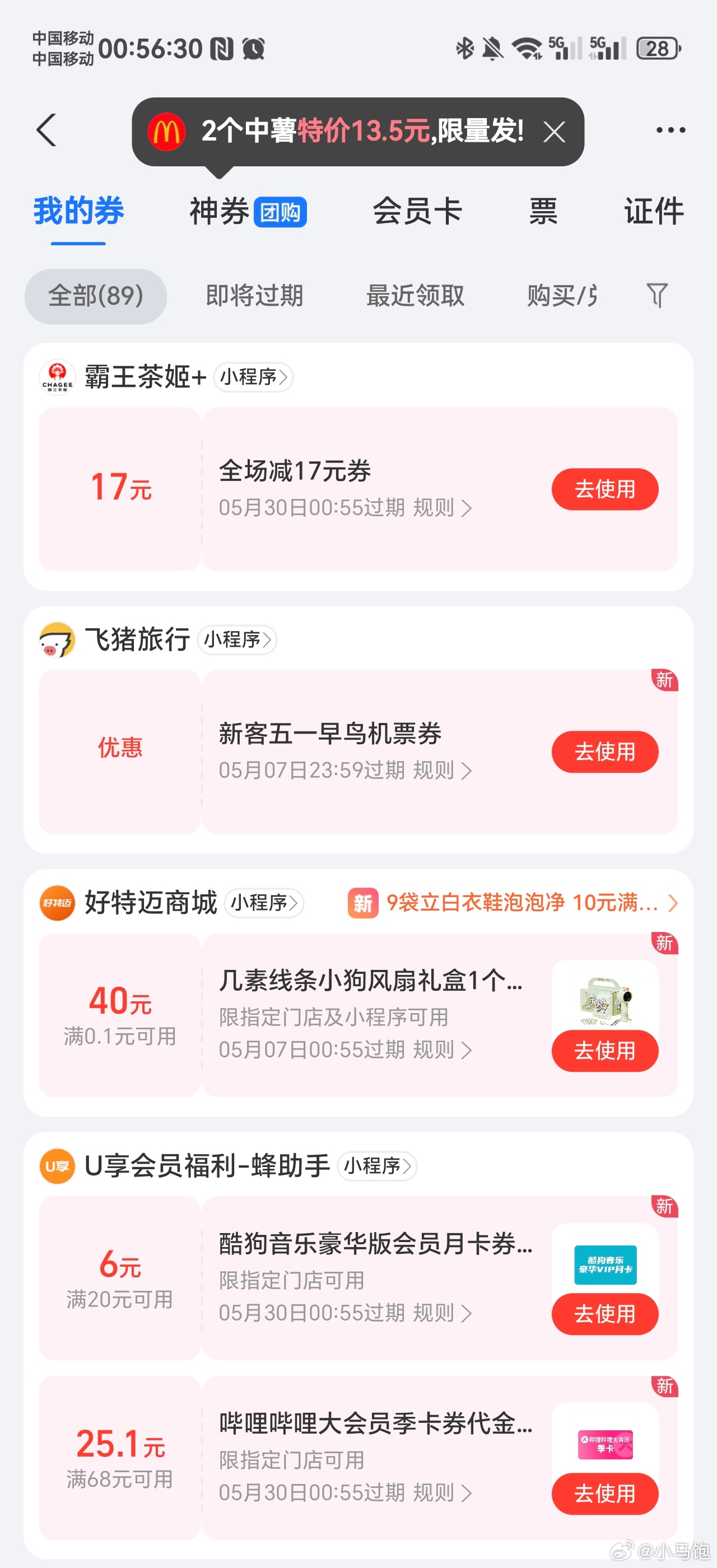Switch to the 会员卡 tab

(x=417, y=212)
